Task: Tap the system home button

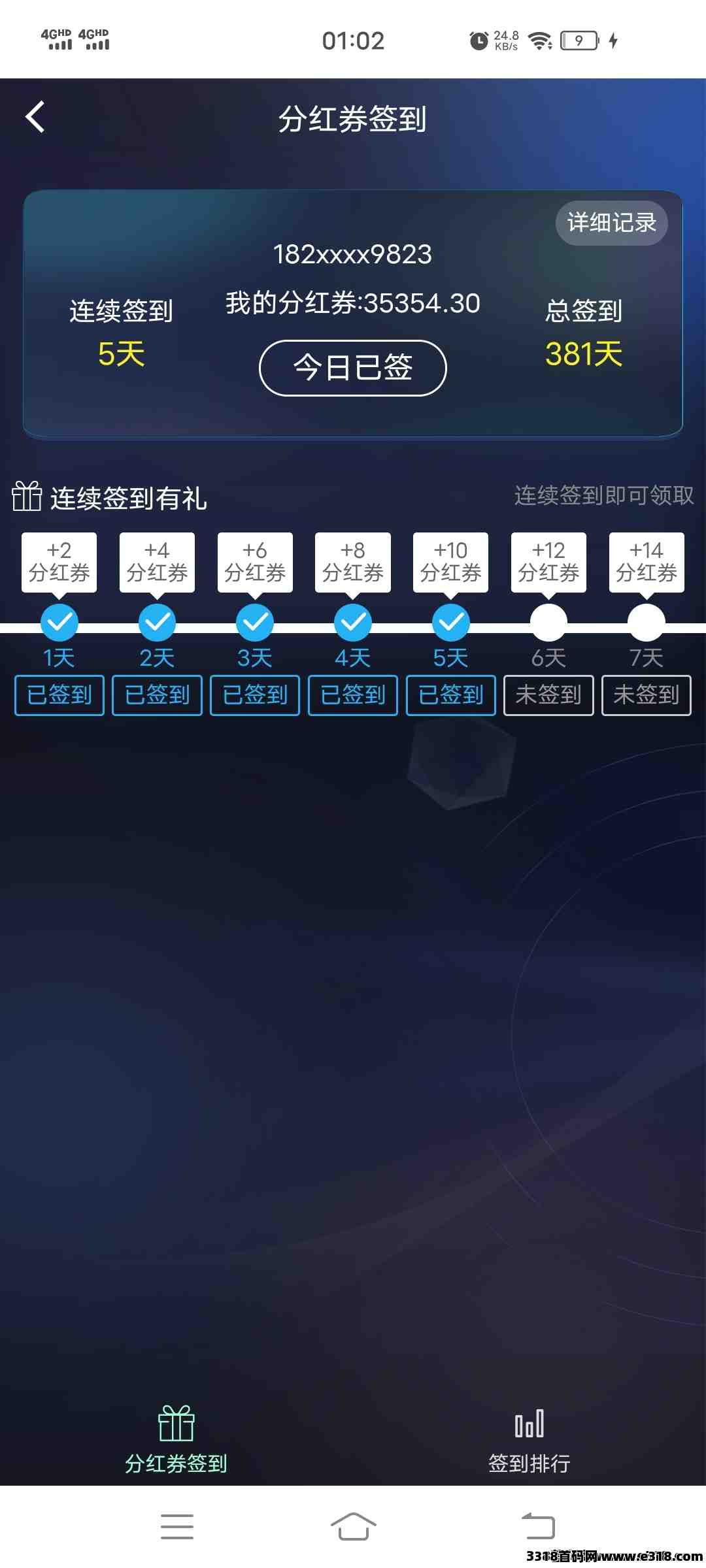Action: point(353,1526)
